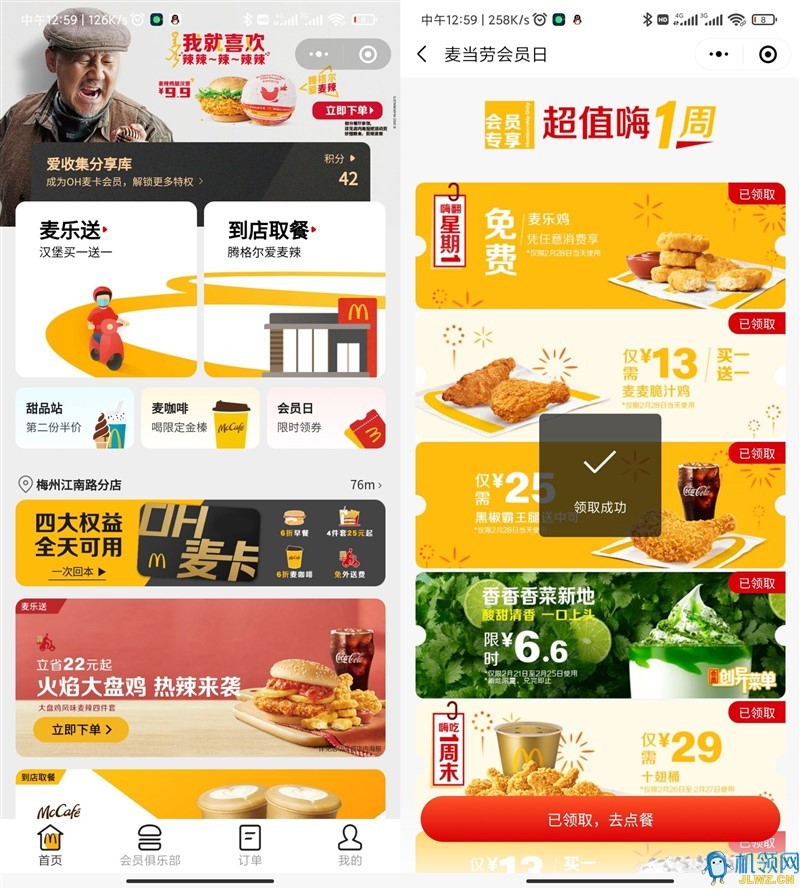The image size is (800, 889).
Task: Switch to the 我的 tab
Action: 349,845
